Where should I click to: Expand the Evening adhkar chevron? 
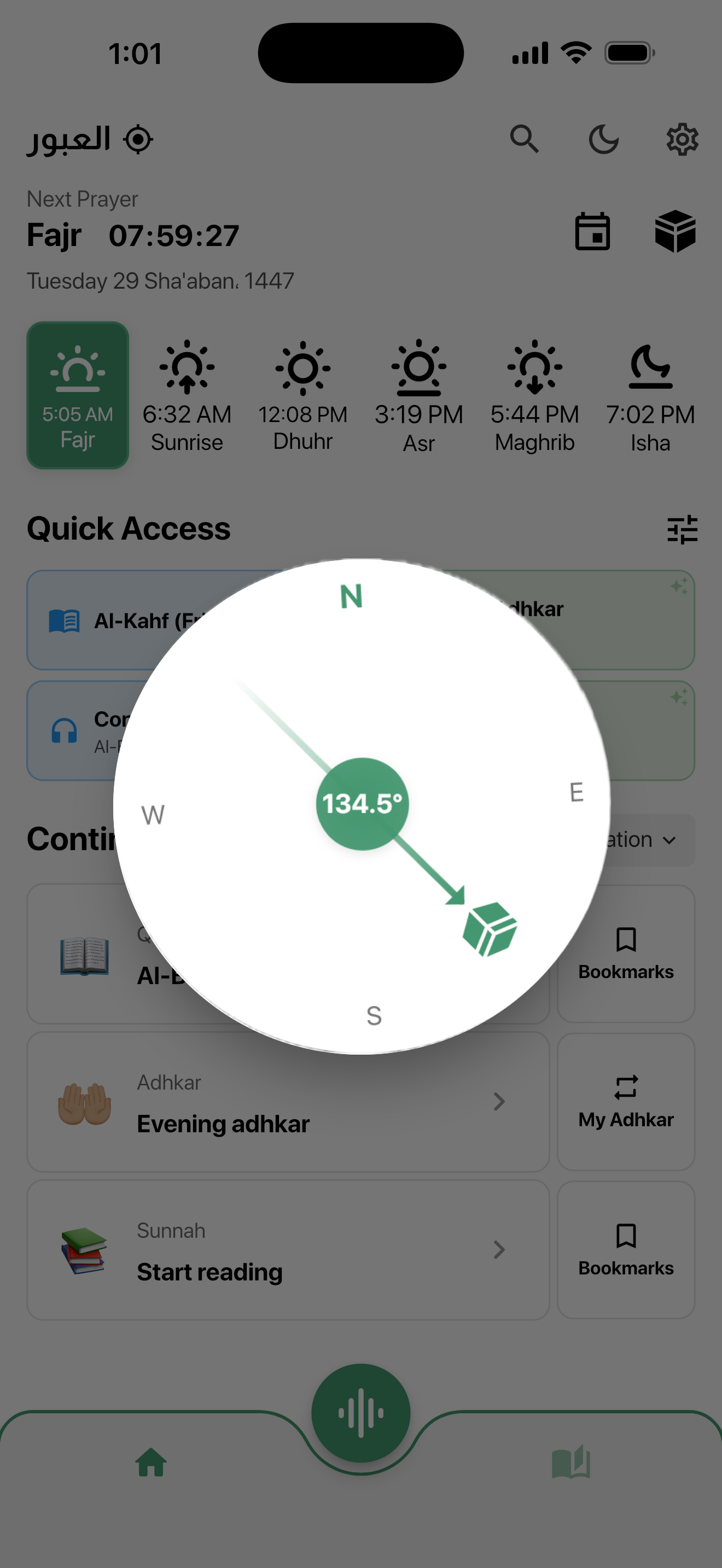click(x=499, y=1102)
